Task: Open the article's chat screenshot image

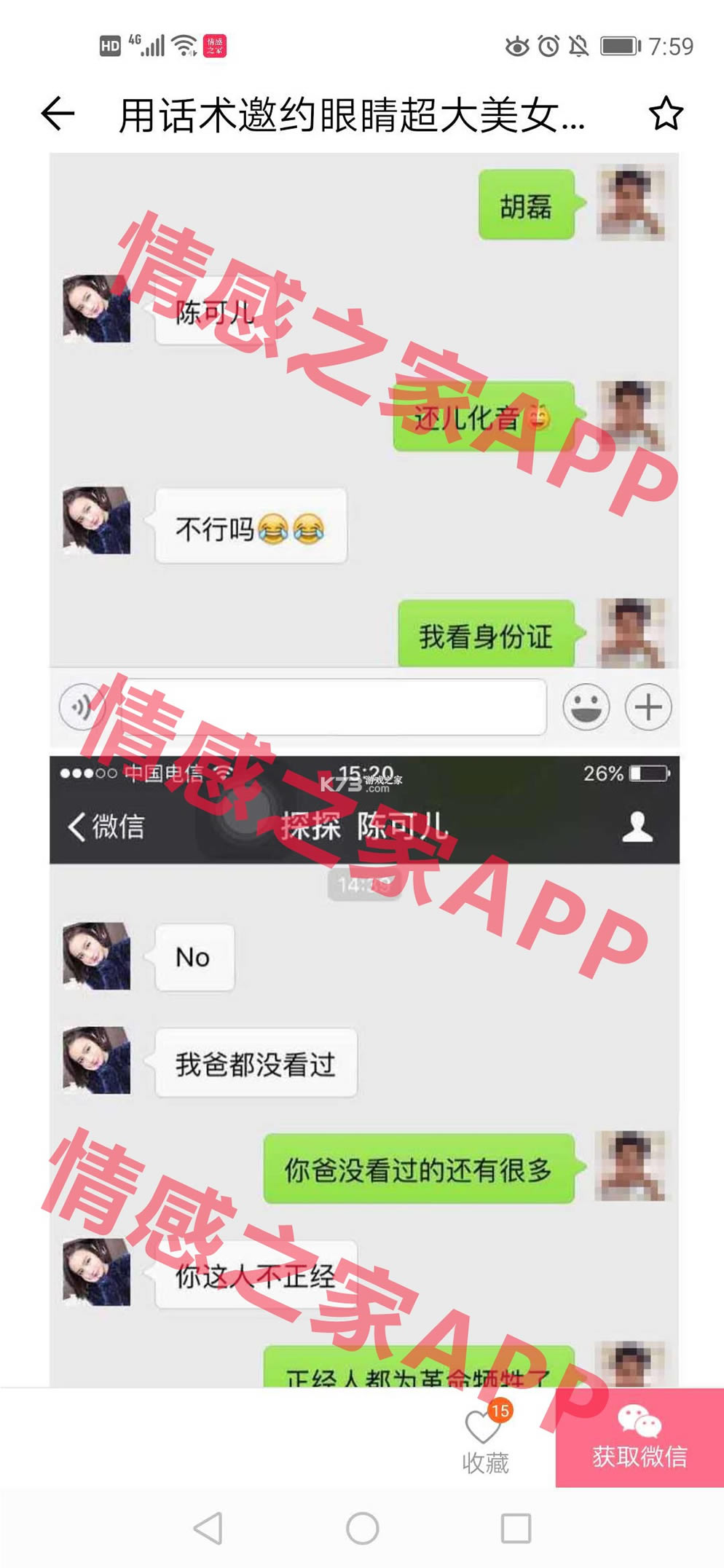Action: (364, 765)
